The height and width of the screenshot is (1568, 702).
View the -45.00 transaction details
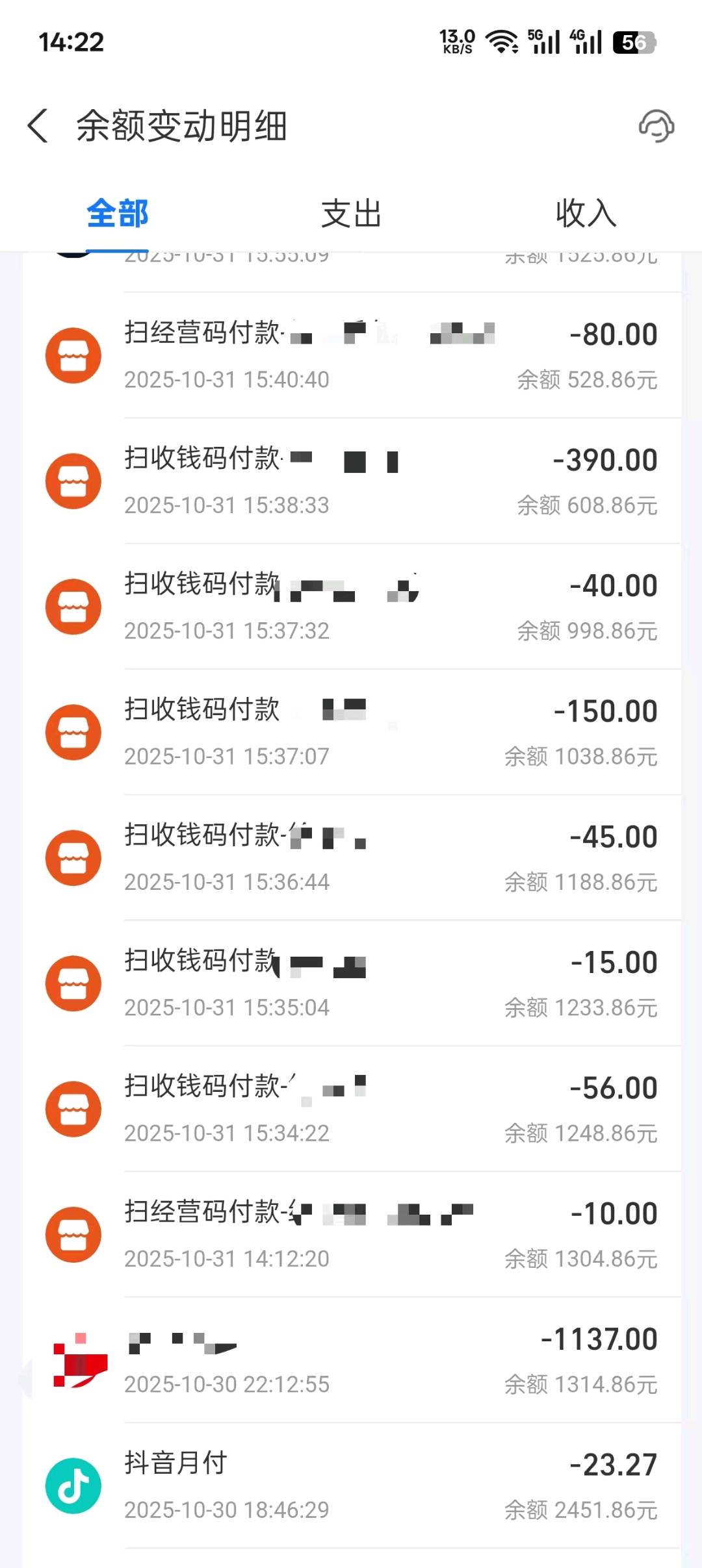(390, 857)
